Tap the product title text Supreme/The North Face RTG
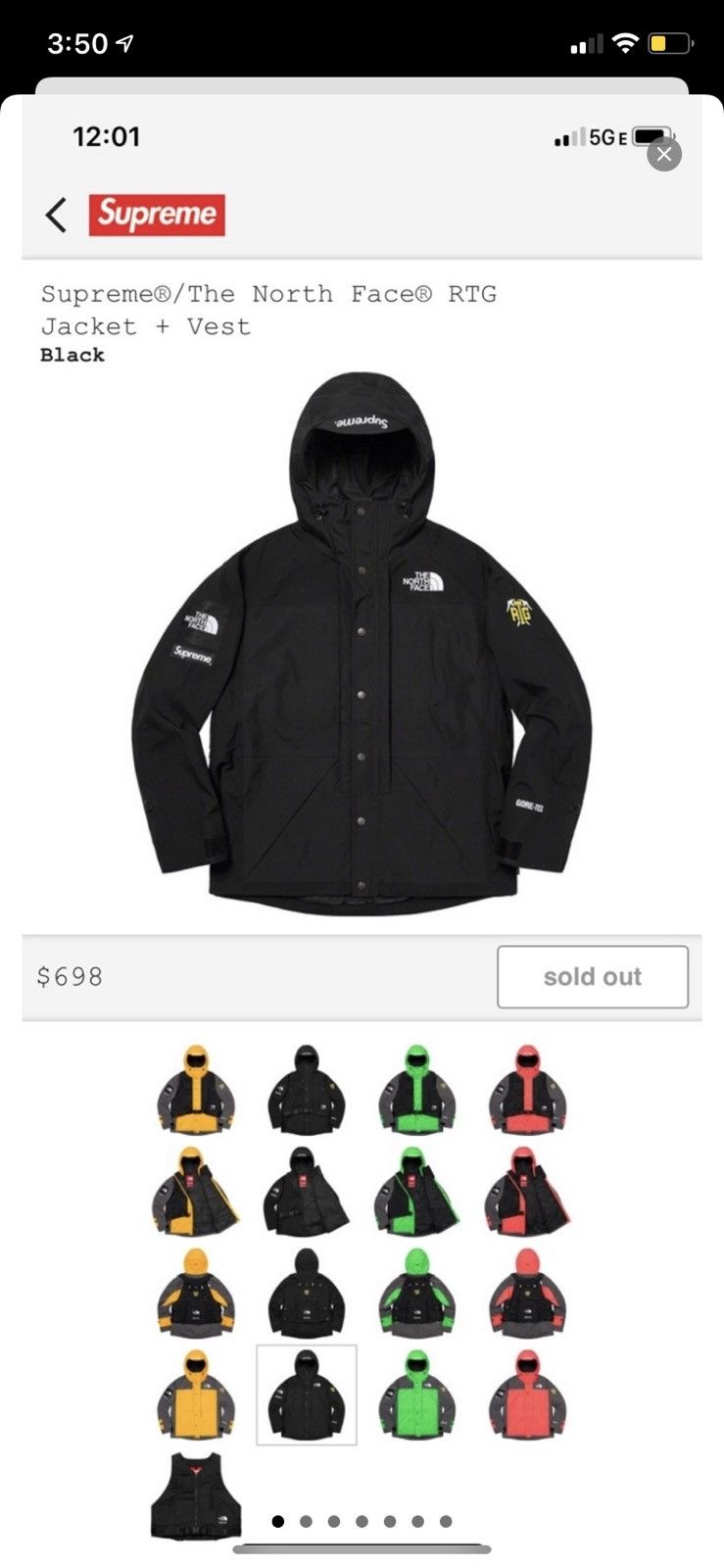 click(269, 294)
